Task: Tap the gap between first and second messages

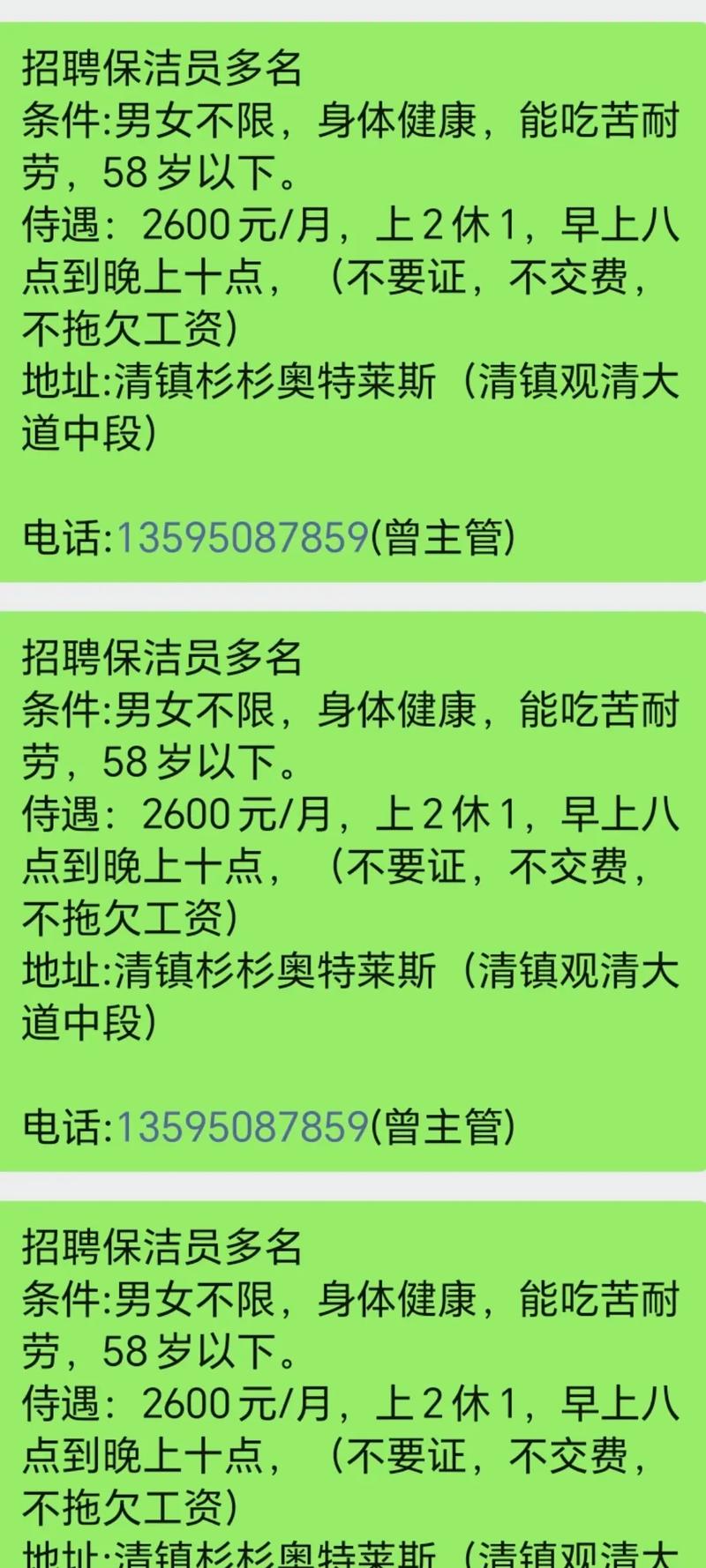Action: pyautogui.click(x=353, y=593)
